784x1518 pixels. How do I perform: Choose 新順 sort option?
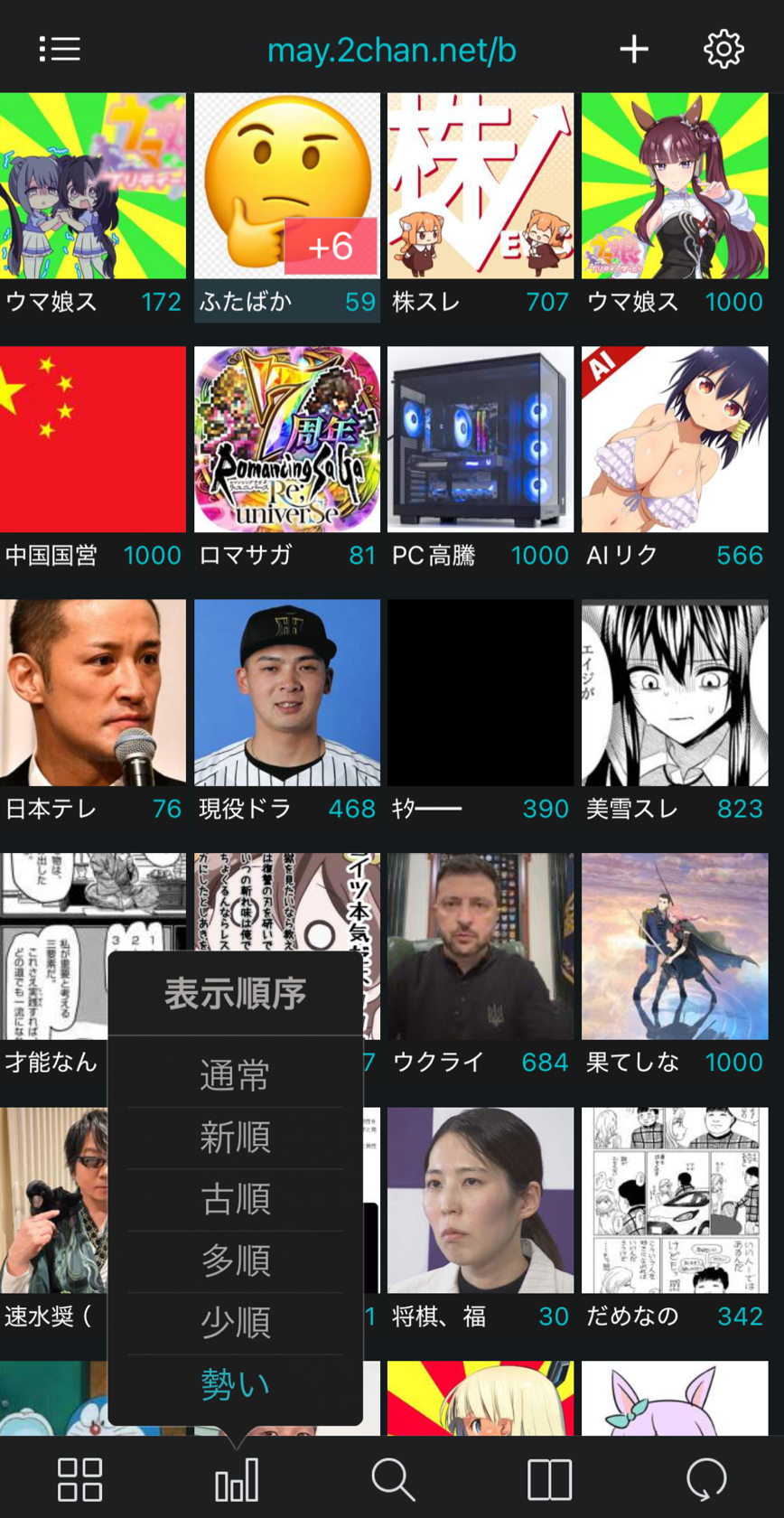[x=235, y=1138]
